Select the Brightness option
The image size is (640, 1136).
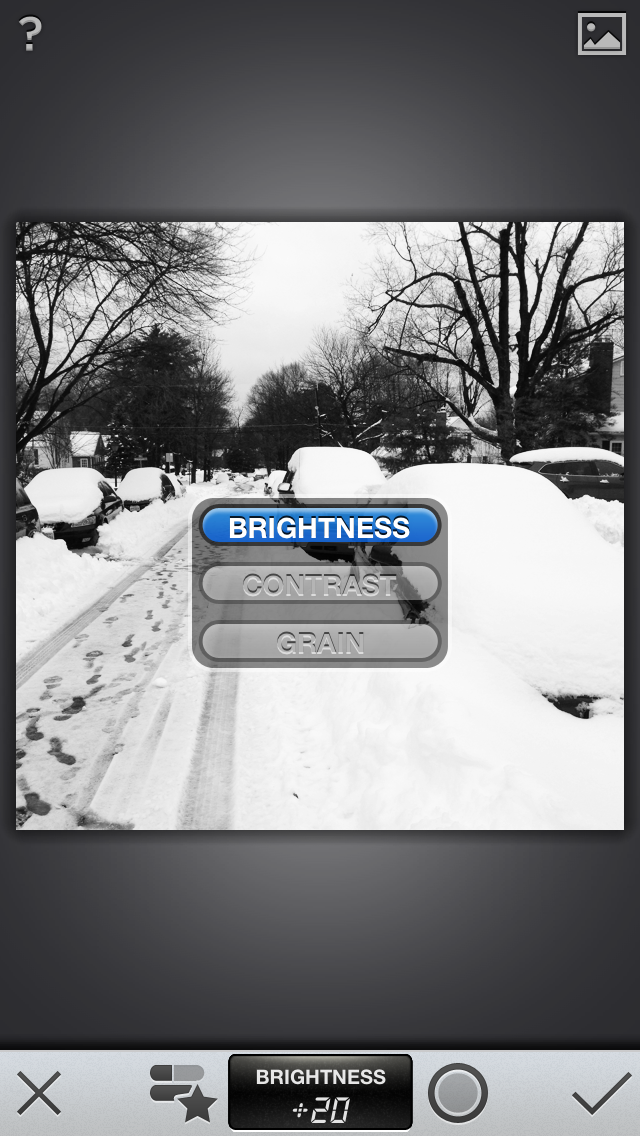[320, 527]
